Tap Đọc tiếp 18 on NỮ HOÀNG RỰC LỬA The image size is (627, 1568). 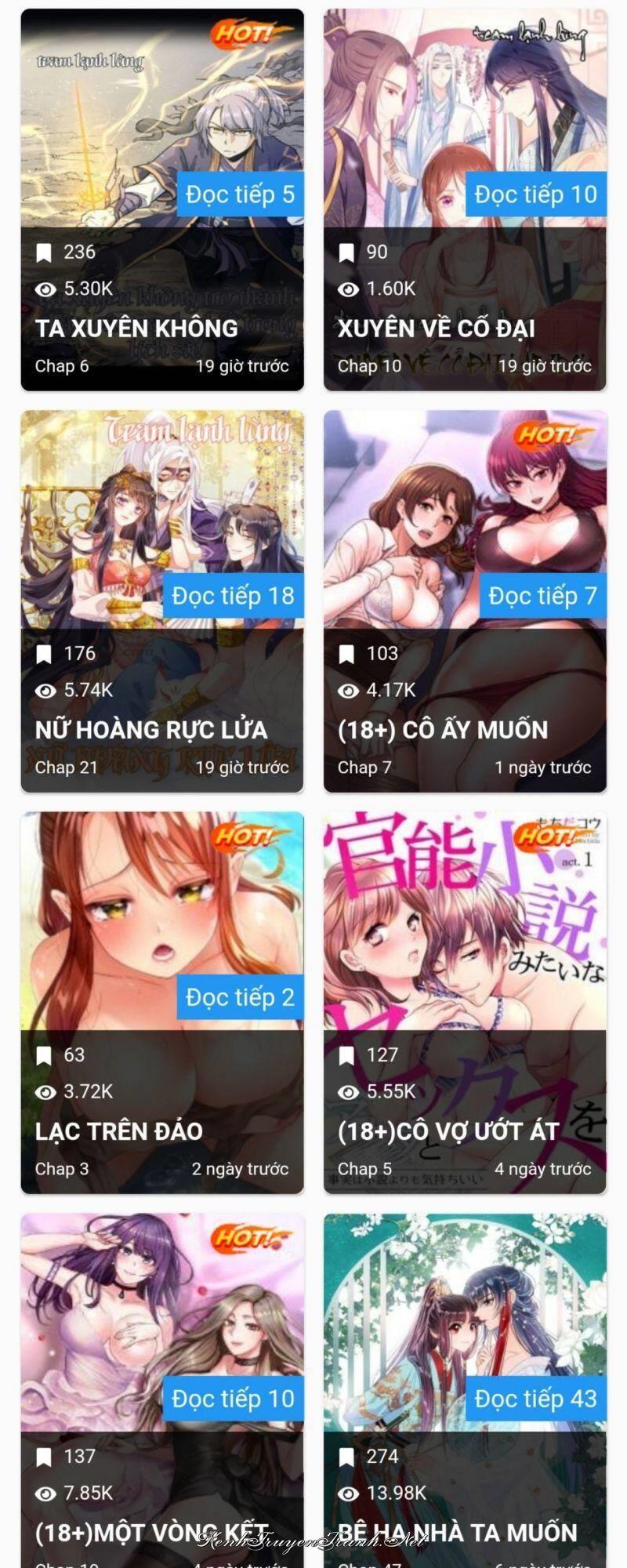pos(233,596)
